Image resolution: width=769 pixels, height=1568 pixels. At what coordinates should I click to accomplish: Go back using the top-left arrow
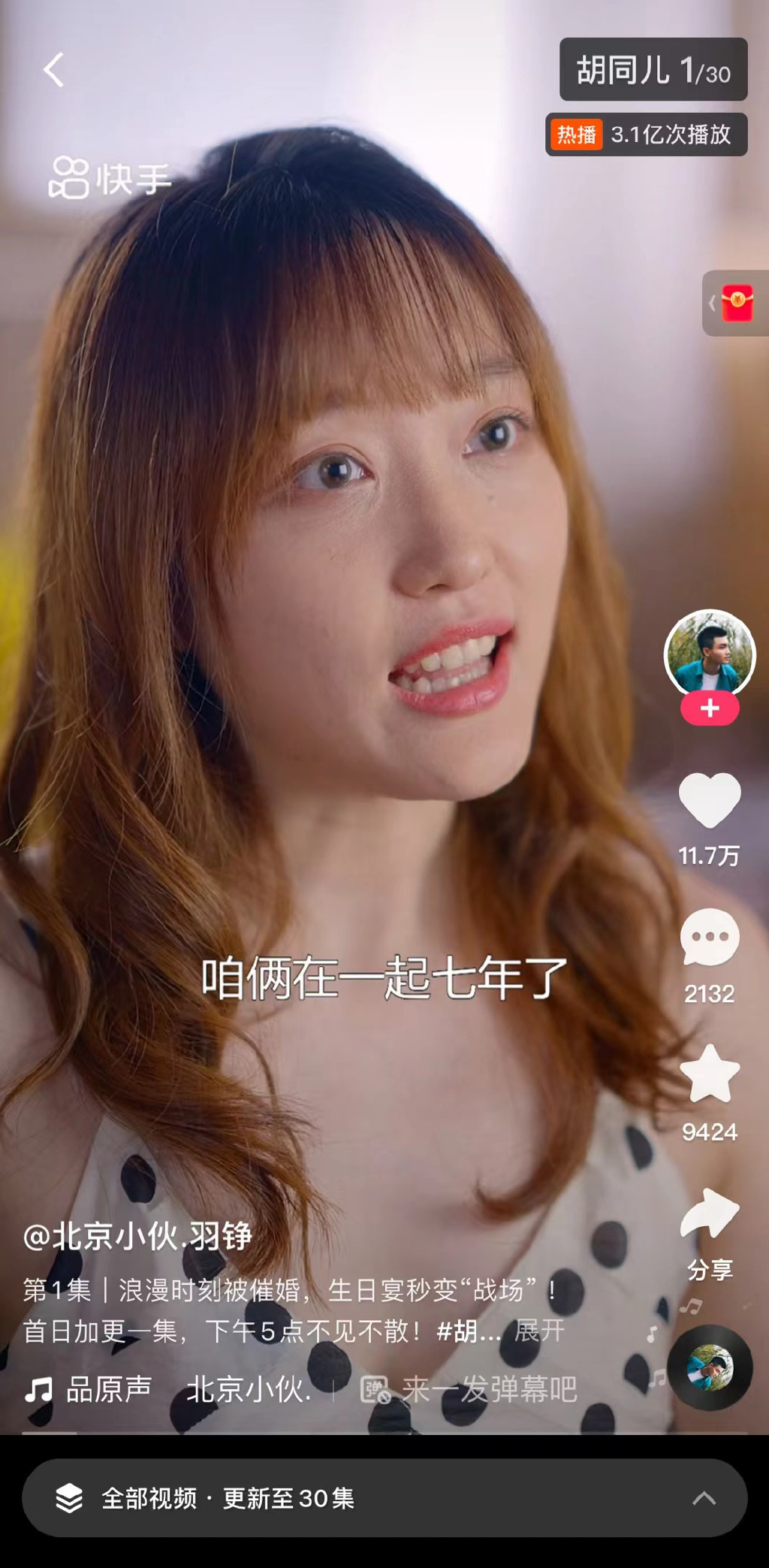click(x=53, y=70)
